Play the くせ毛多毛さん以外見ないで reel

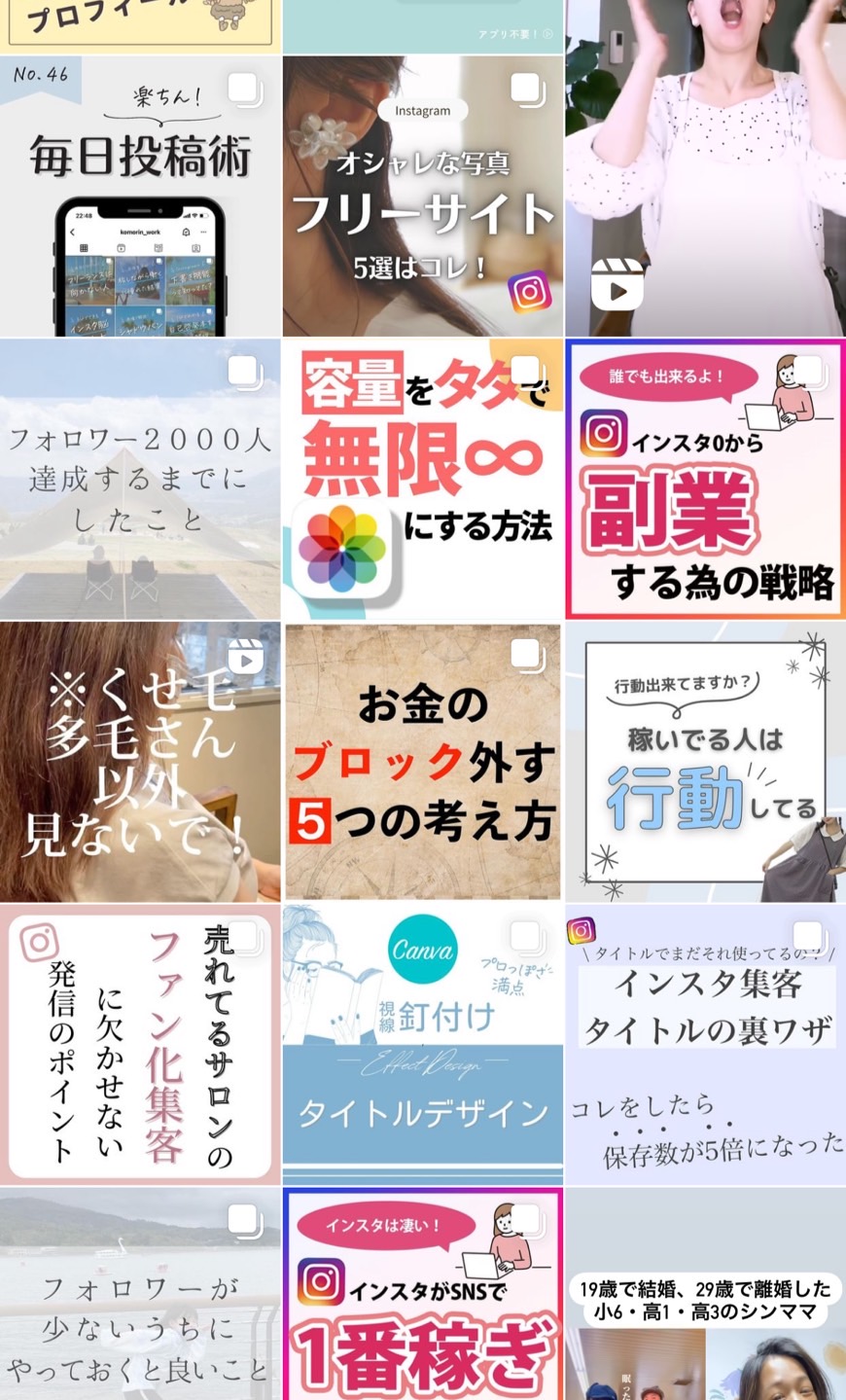pyautogui.click(x=140, y=763)
